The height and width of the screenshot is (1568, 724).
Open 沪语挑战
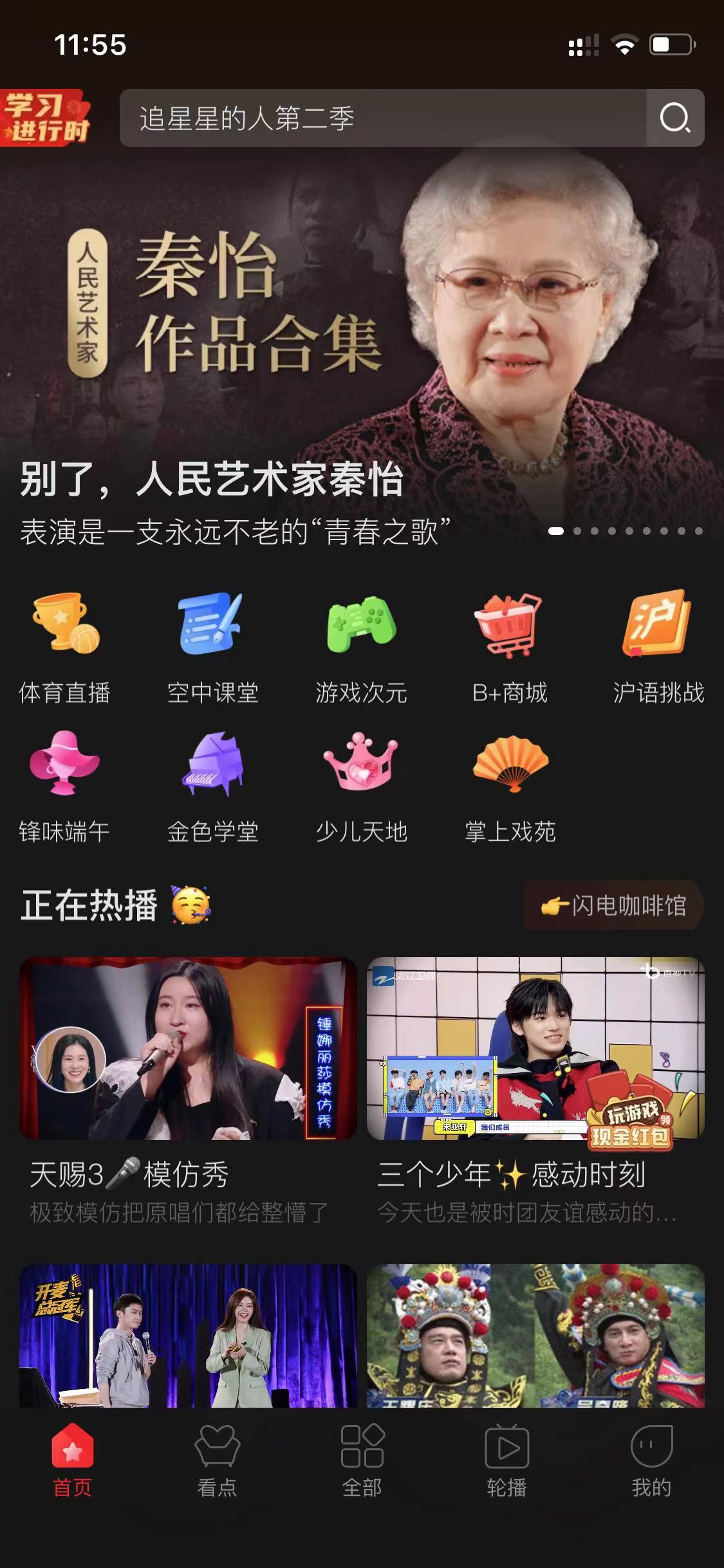[658, 647]
